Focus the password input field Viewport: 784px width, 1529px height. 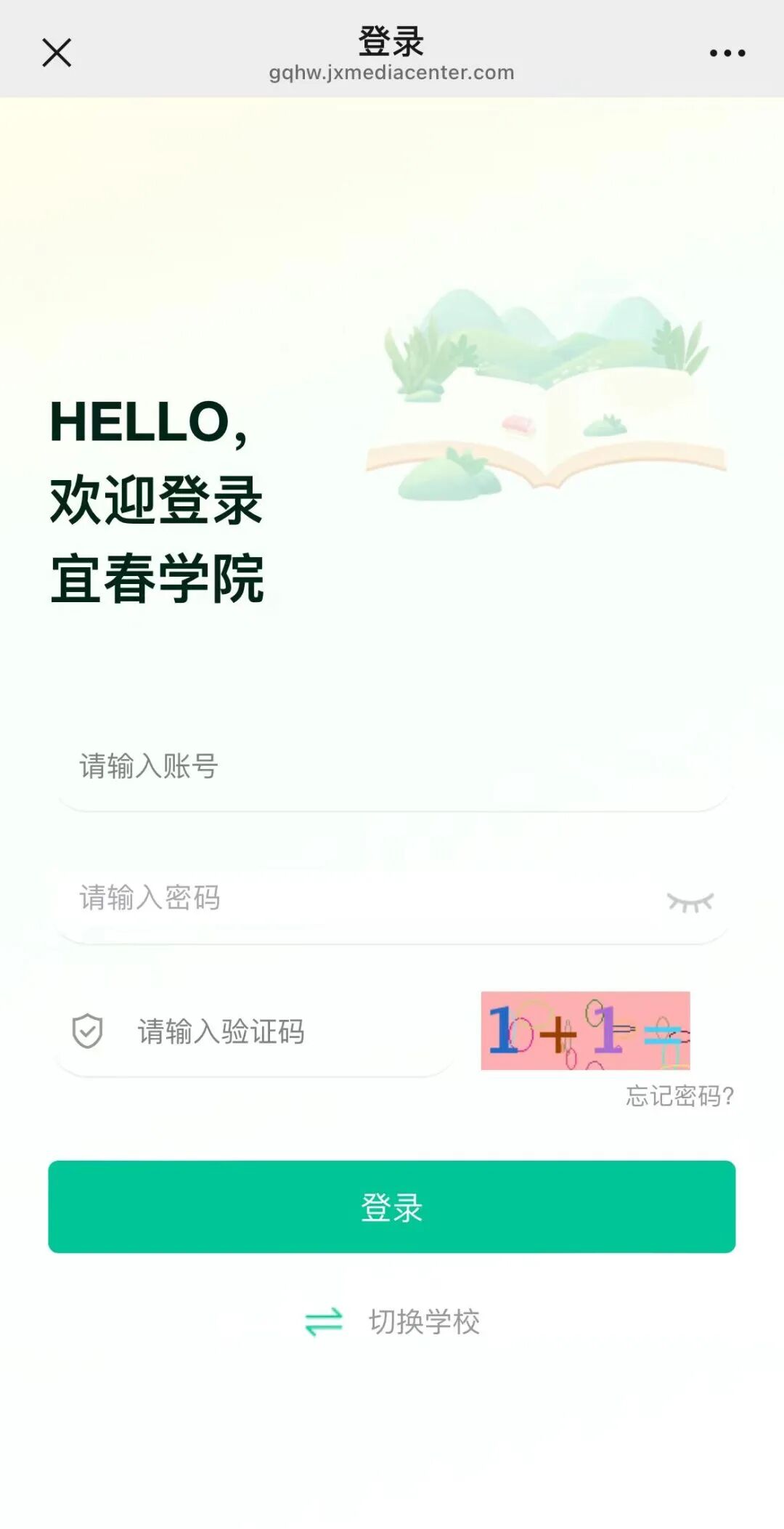click(x=363, y=899)
